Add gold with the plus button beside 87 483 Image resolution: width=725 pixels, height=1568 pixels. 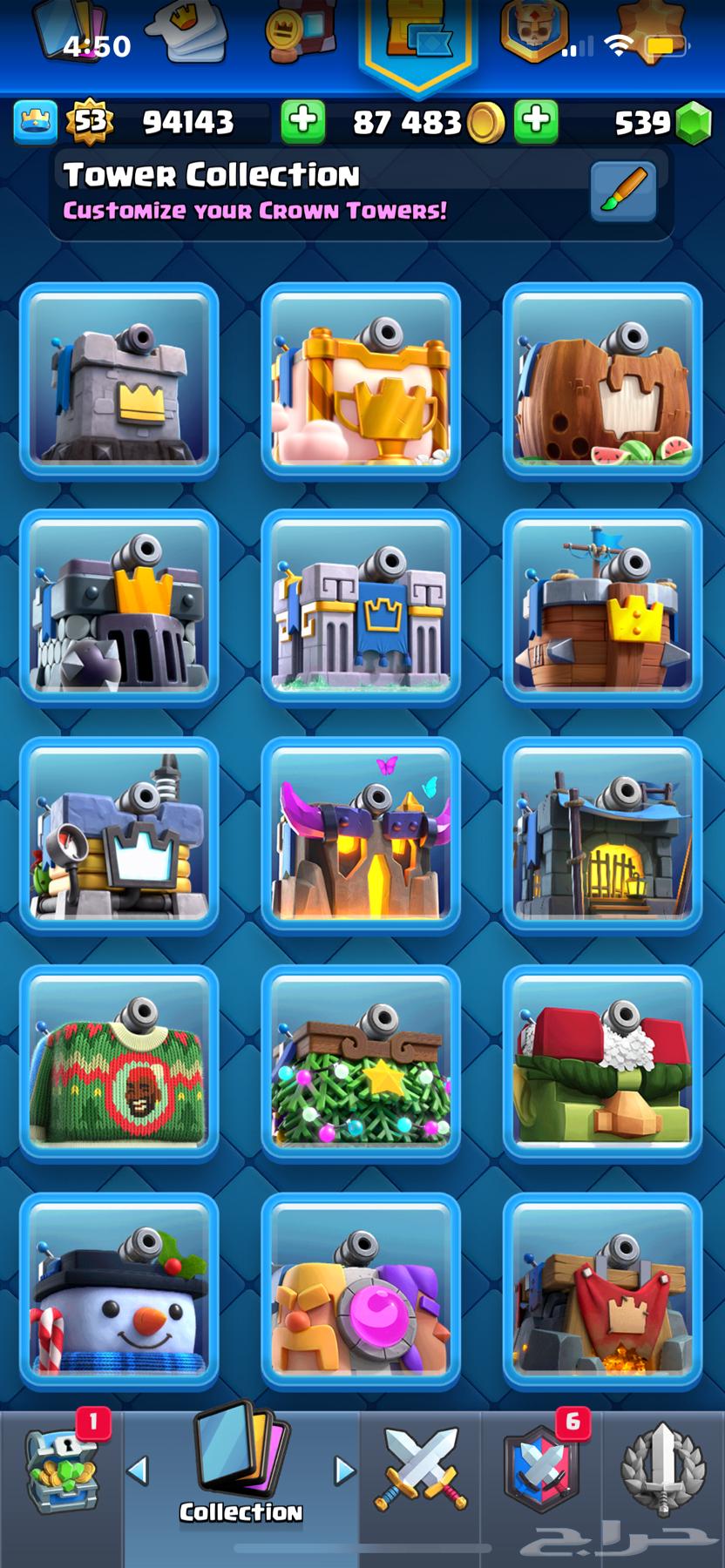pos(536,121)
